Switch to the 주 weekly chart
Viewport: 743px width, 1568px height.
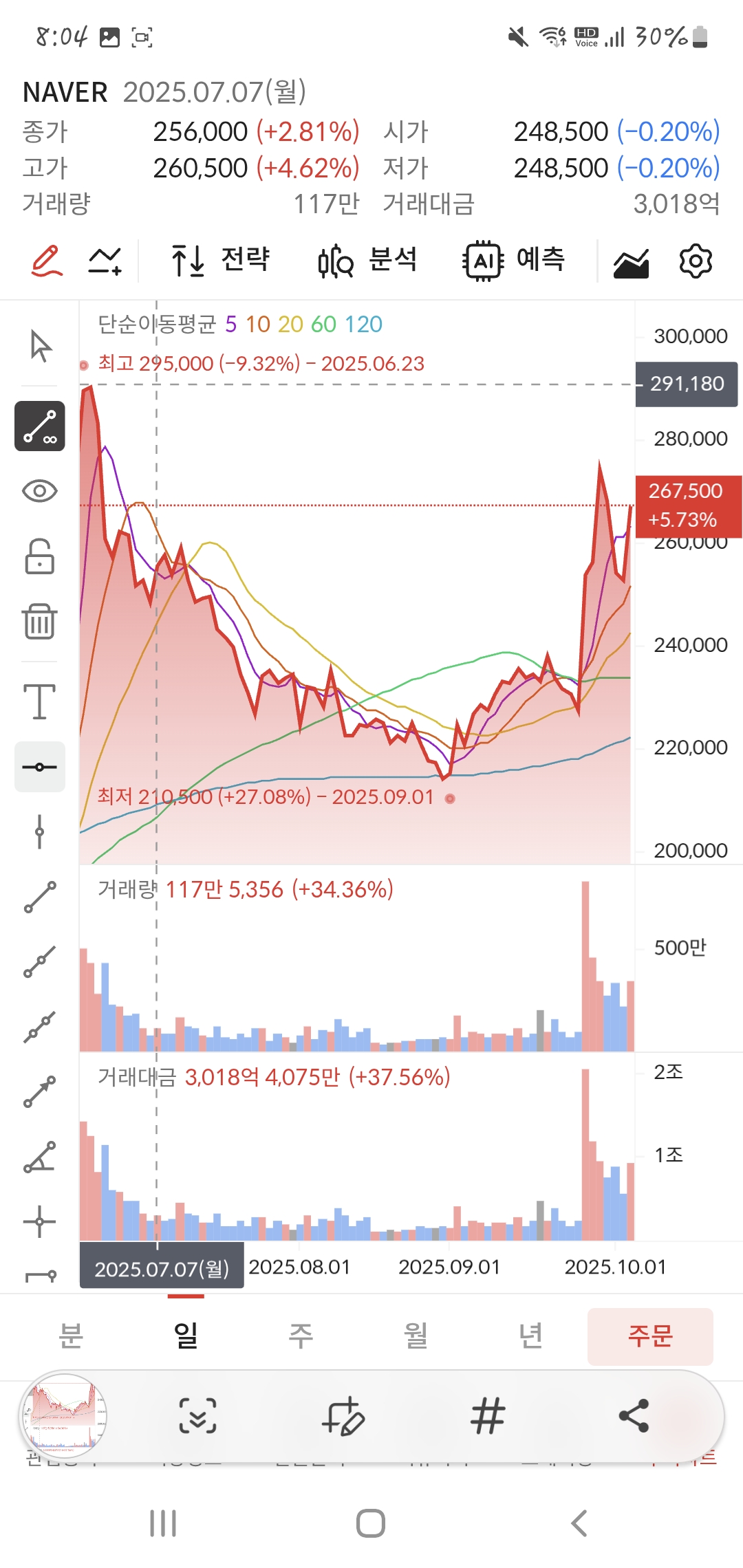pos(301,1336)
